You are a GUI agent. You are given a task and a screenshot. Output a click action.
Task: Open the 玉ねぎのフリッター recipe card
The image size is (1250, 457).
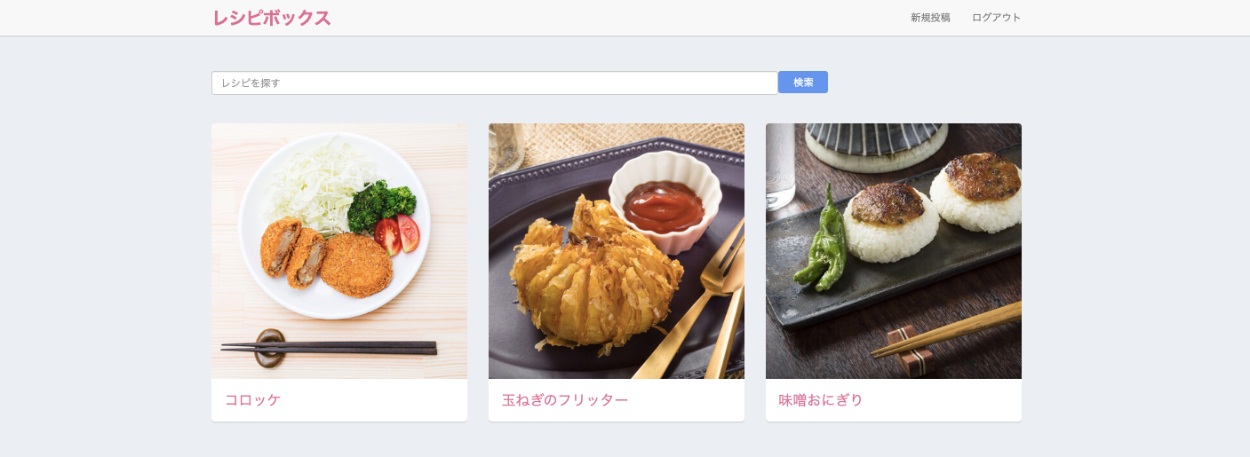(616, 270)
